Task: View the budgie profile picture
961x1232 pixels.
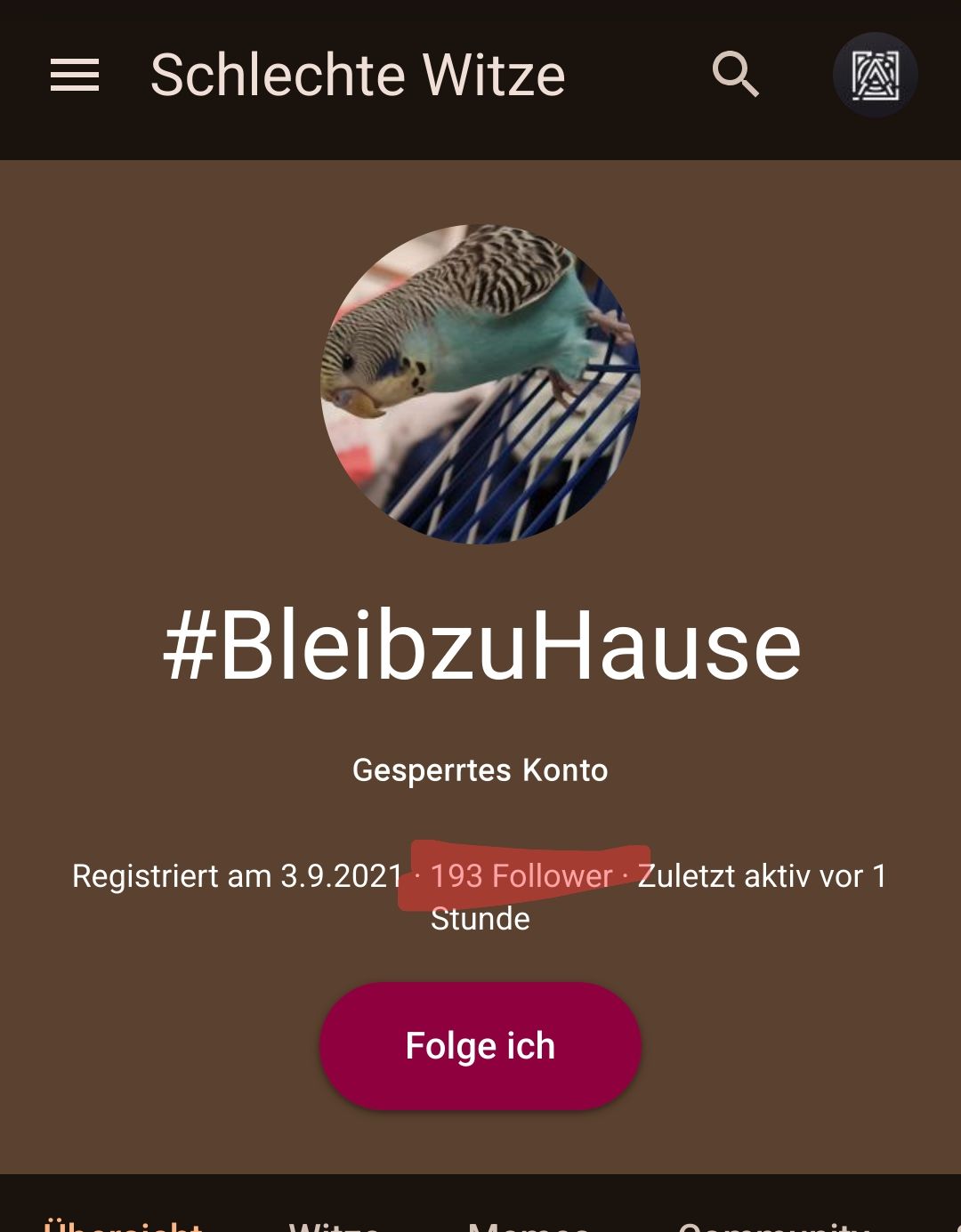Action: [480, 384]
